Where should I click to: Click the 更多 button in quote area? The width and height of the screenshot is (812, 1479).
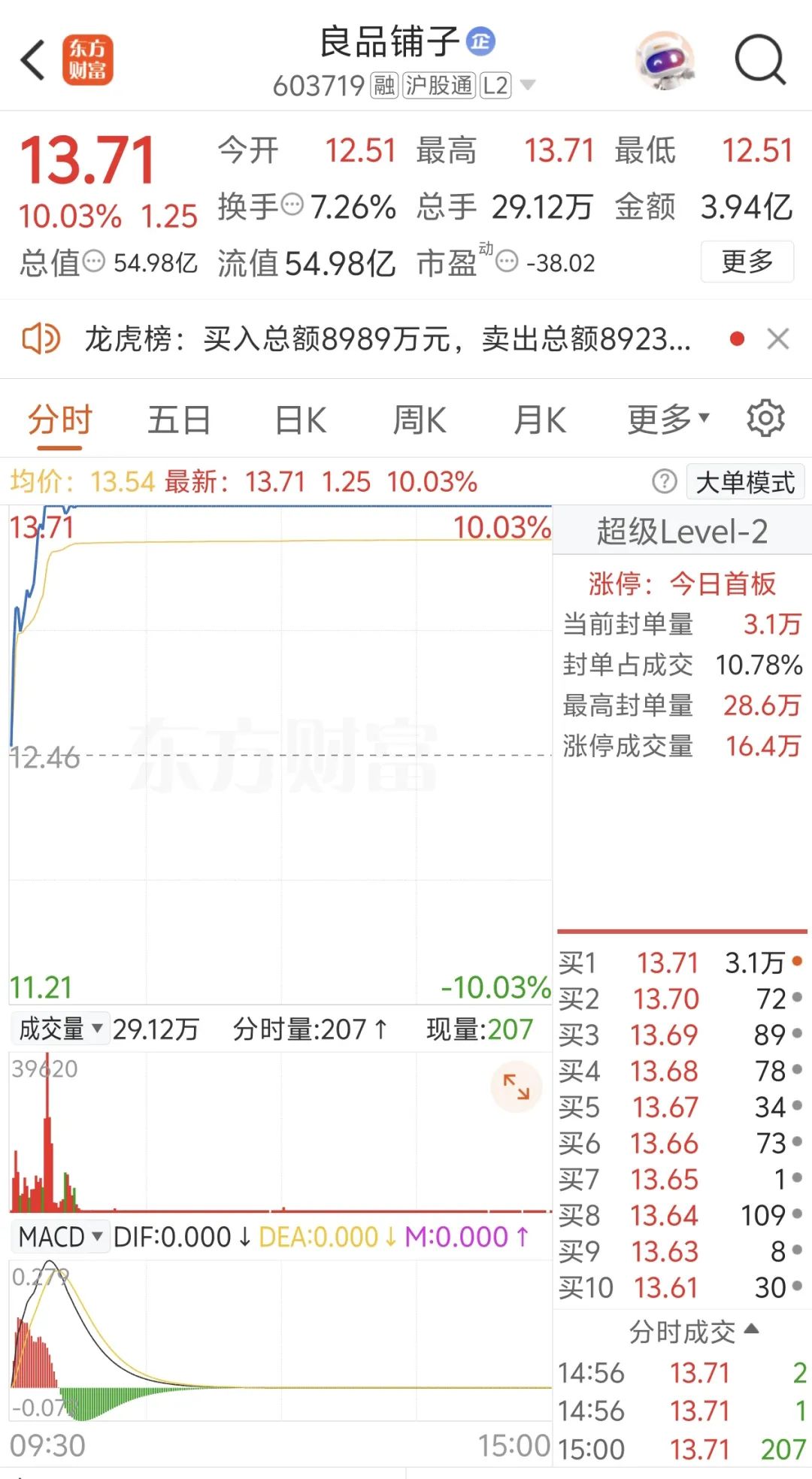tap(747, 262)
